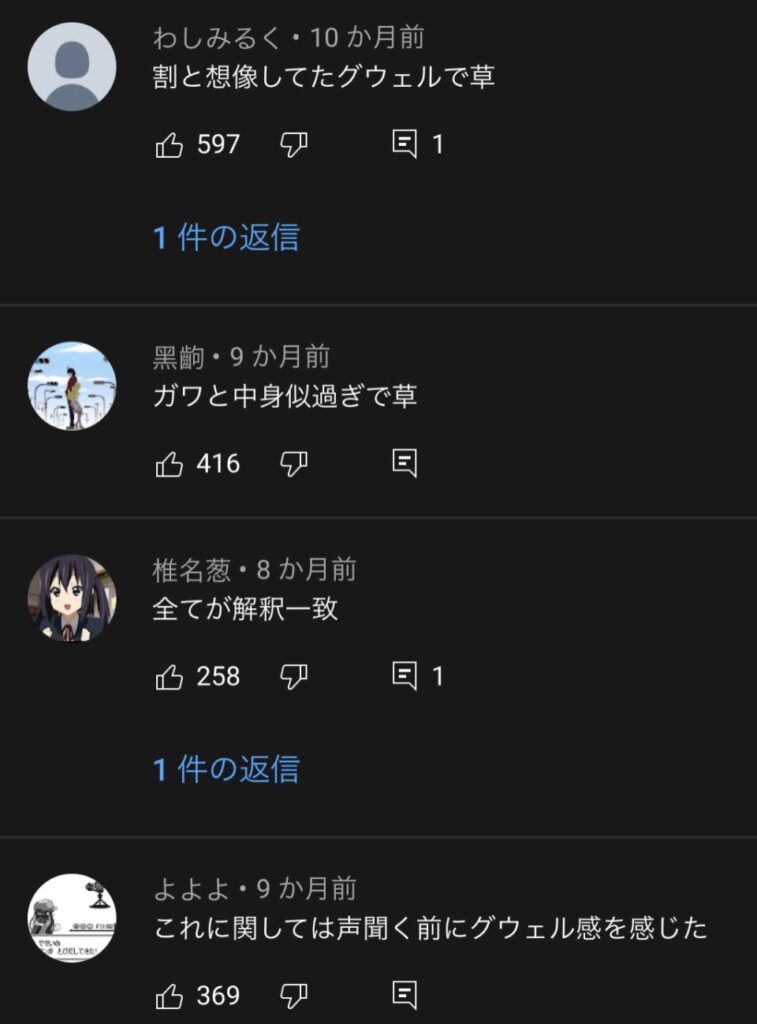Screen dimensions: 757x1024
Task: Reply to よよよ's comment
Action: pyautogui.click(x=404, y=996)
